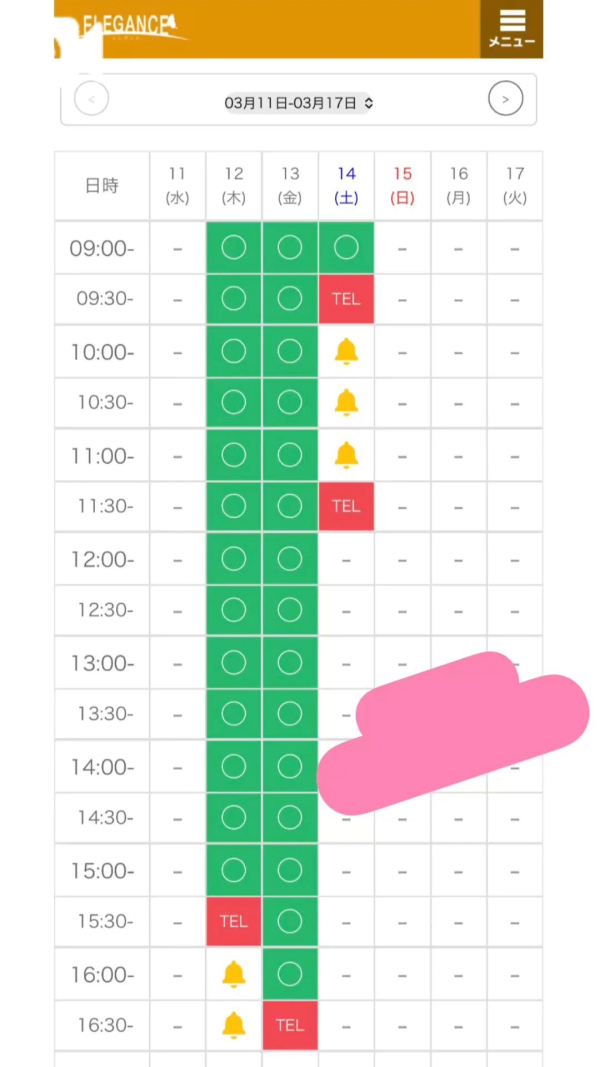600x1067 pixels.
Task: Go to the next week
Action: pyautogui.click(x=505, y=99)
